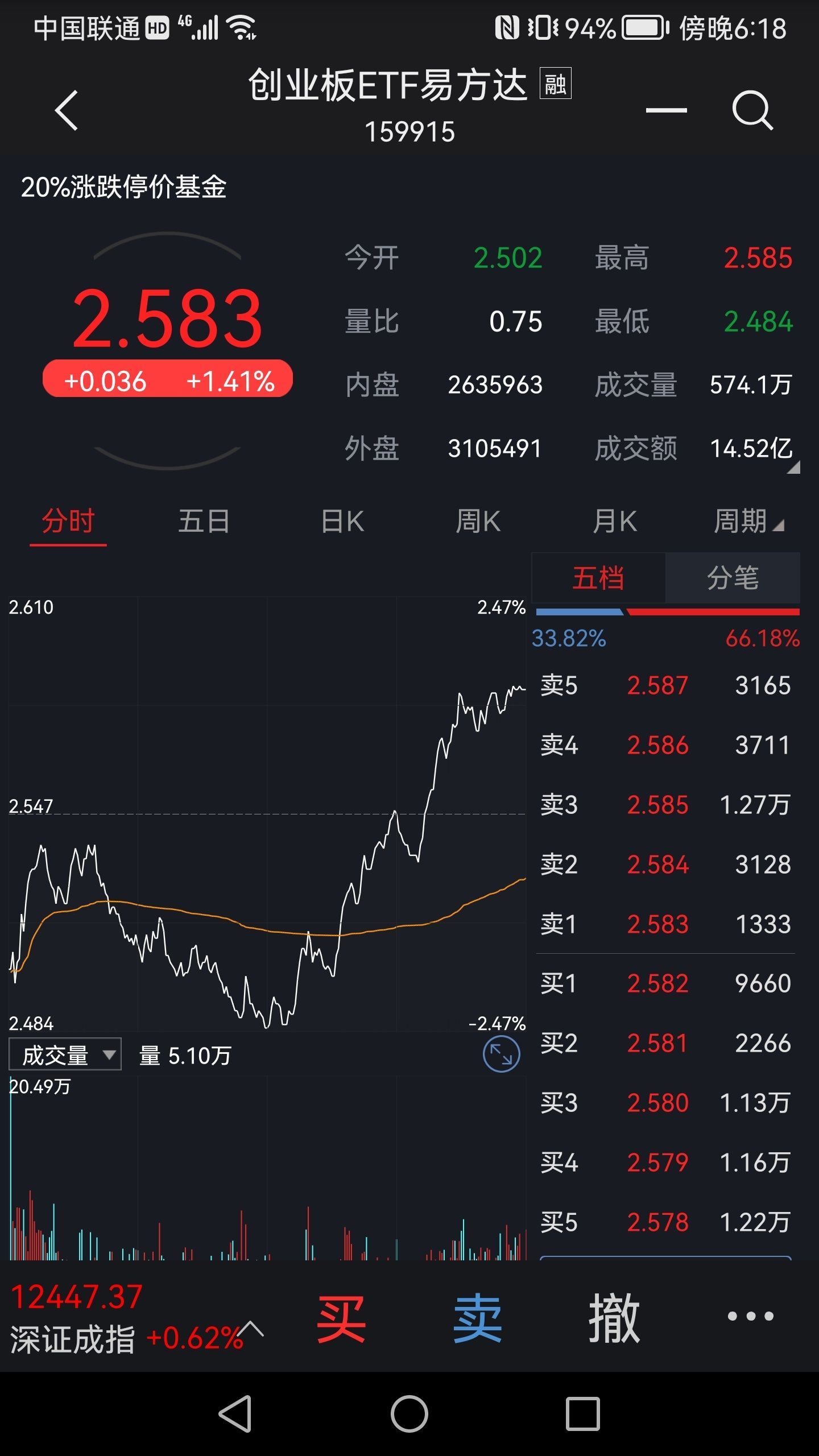Open the 成交量 indicator dropdown
Image resolution: width=819 pixels, height=1456 pixels.
(x=65, y=1056)
